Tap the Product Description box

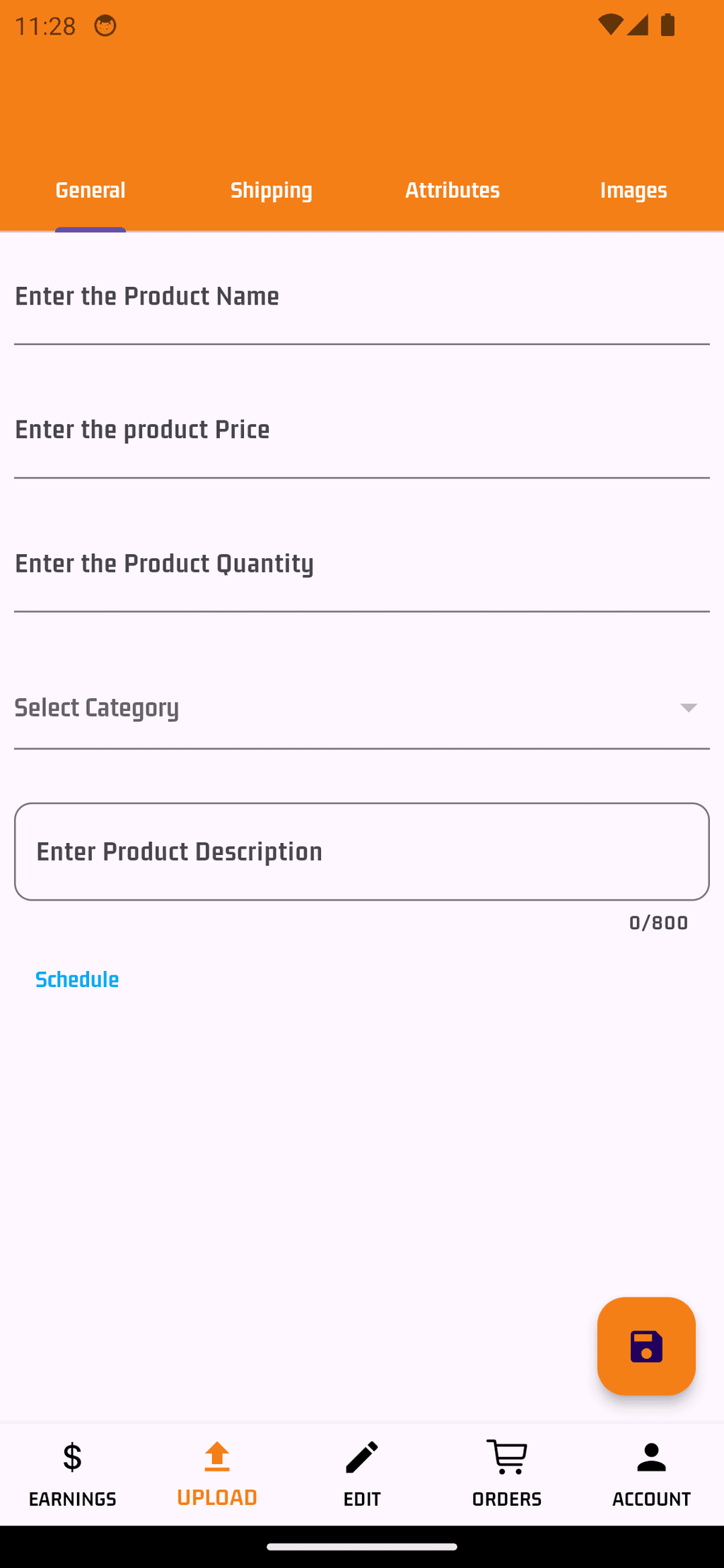pos(362,851)
